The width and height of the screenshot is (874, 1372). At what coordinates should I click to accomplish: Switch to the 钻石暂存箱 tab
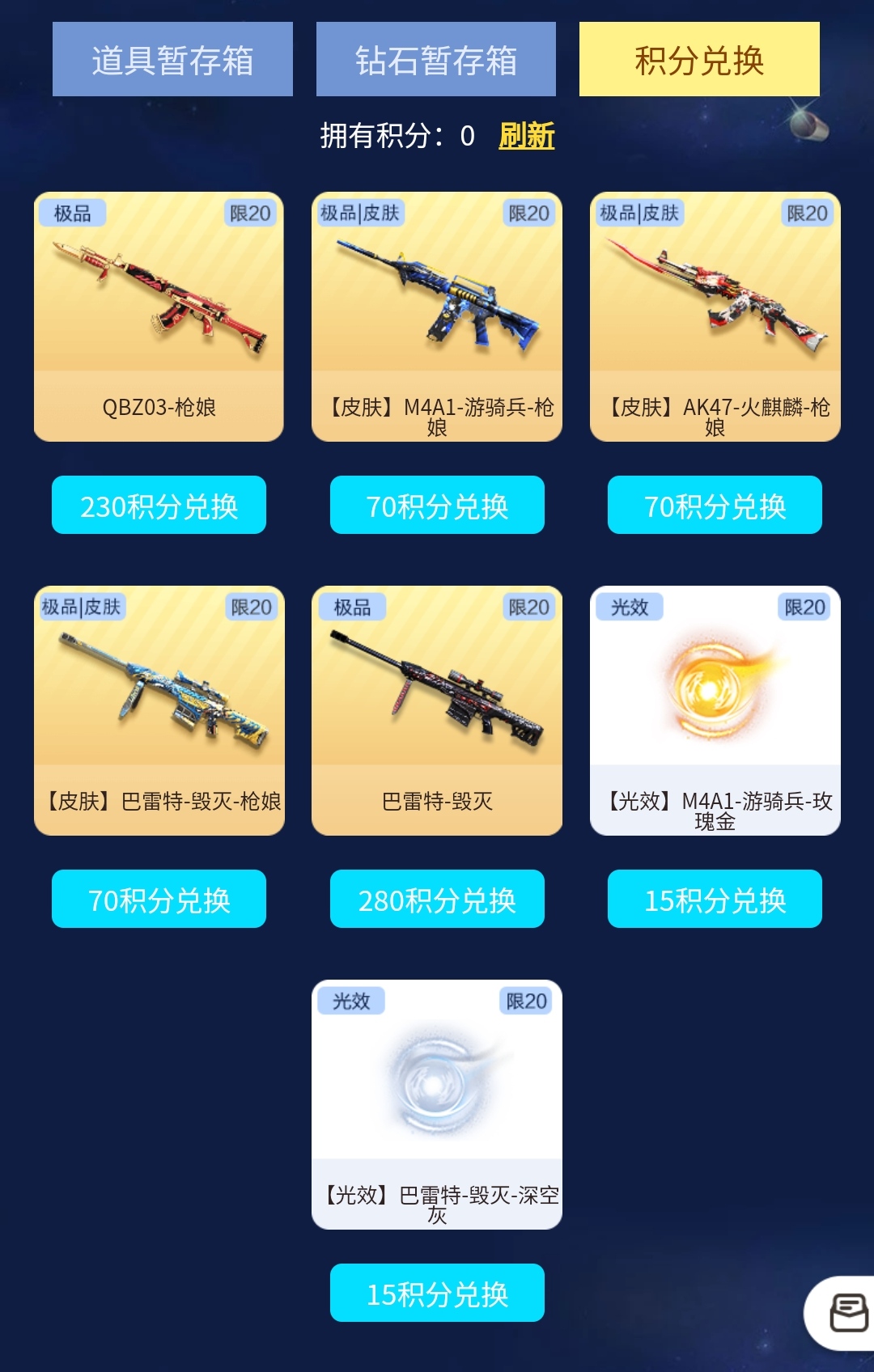click(x=435, y=60)
